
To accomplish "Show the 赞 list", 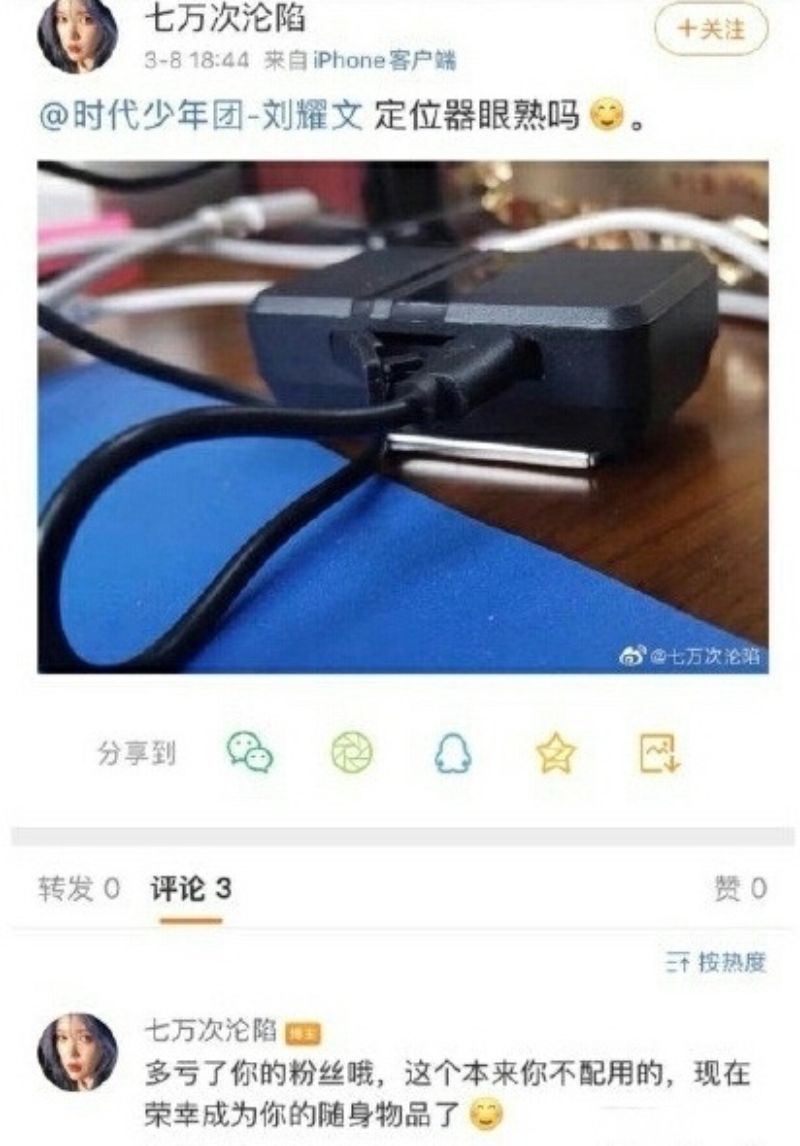I will 740,888.
